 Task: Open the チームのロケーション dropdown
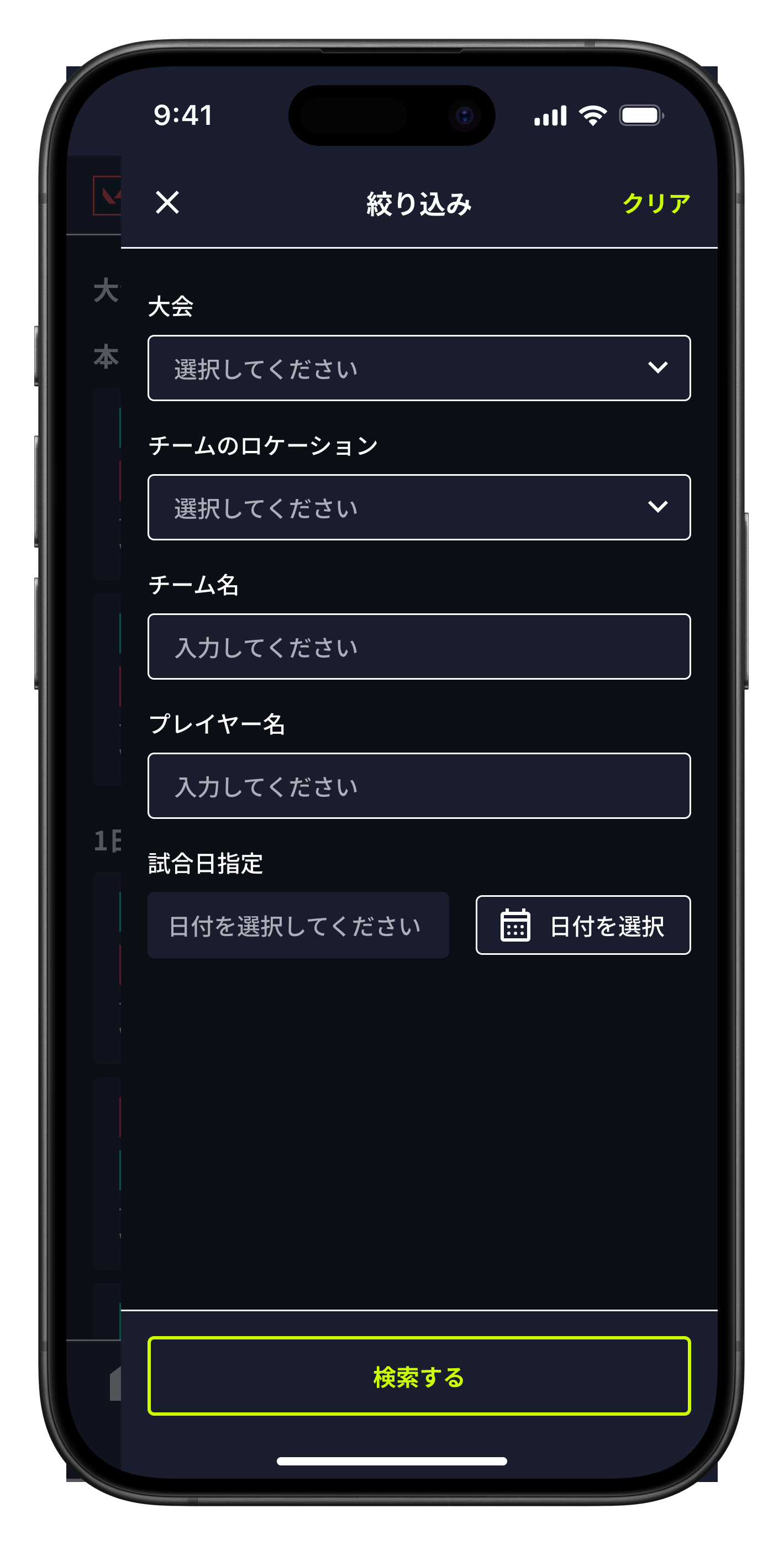pyautogui.click(x=419, y=507)
